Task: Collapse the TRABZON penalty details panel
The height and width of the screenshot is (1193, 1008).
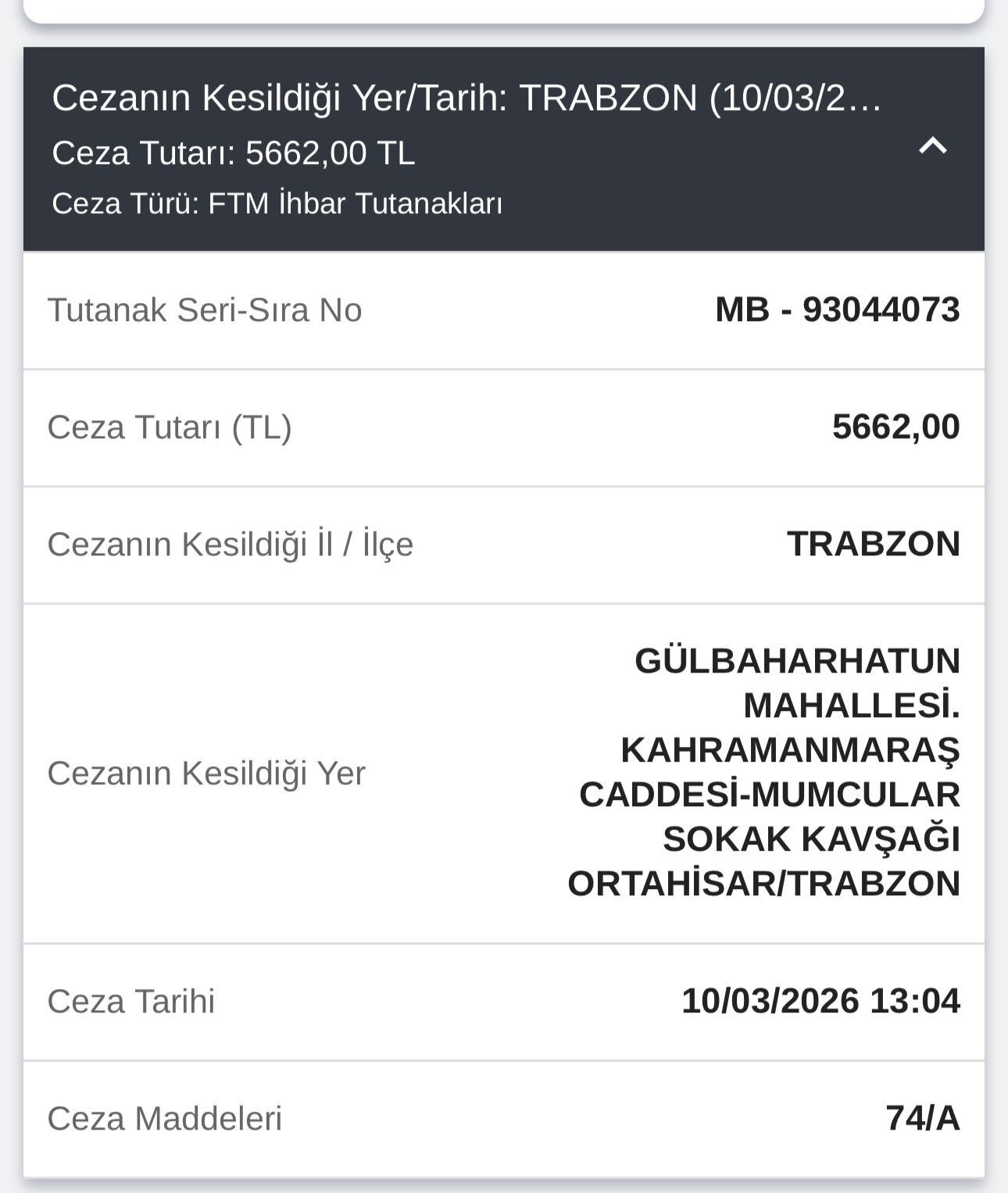Action: [x=932, y=146]
